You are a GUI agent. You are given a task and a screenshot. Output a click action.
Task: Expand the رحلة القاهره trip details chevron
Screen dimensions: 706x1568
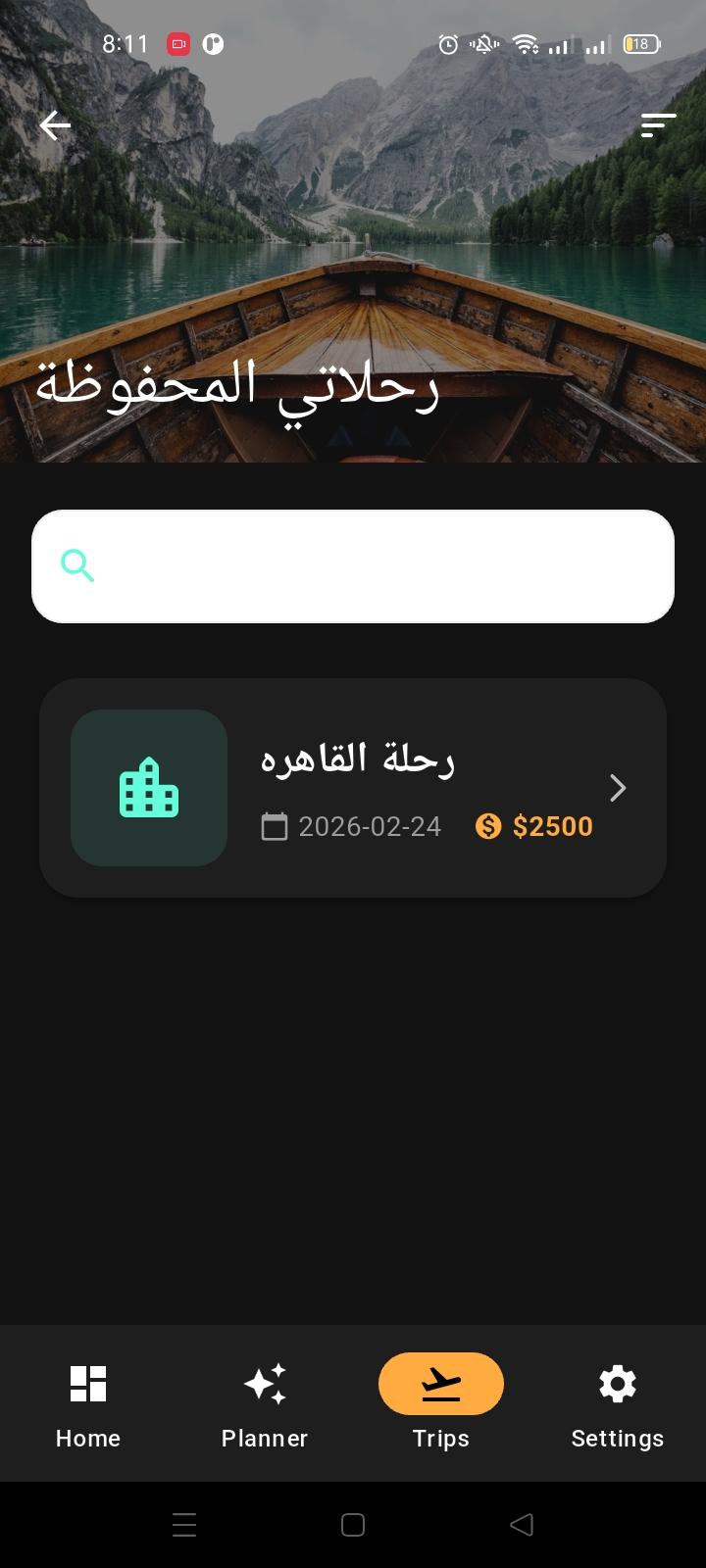click(618, 787)
